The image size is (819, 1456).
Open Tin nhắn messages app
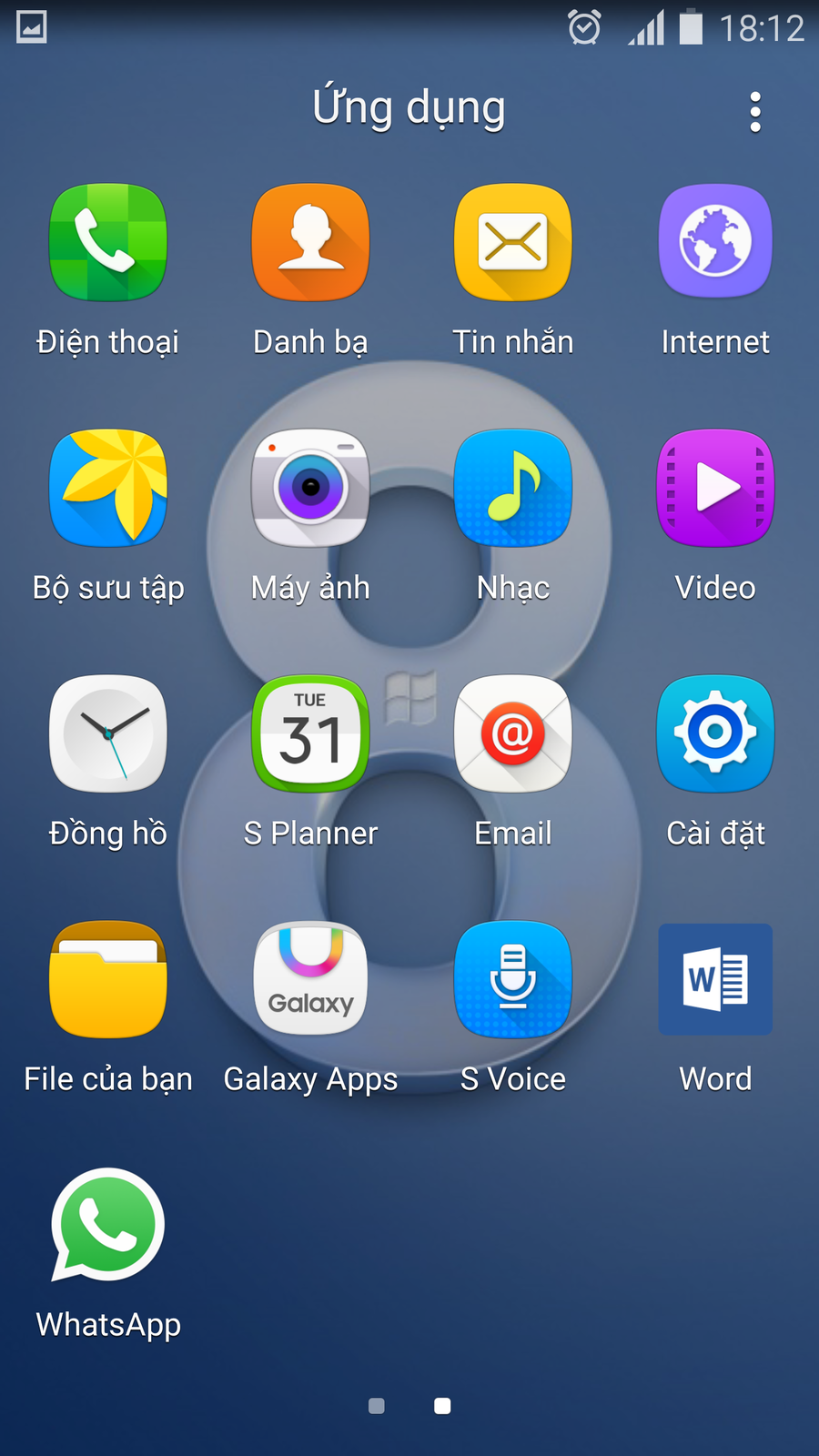(513, 243)
